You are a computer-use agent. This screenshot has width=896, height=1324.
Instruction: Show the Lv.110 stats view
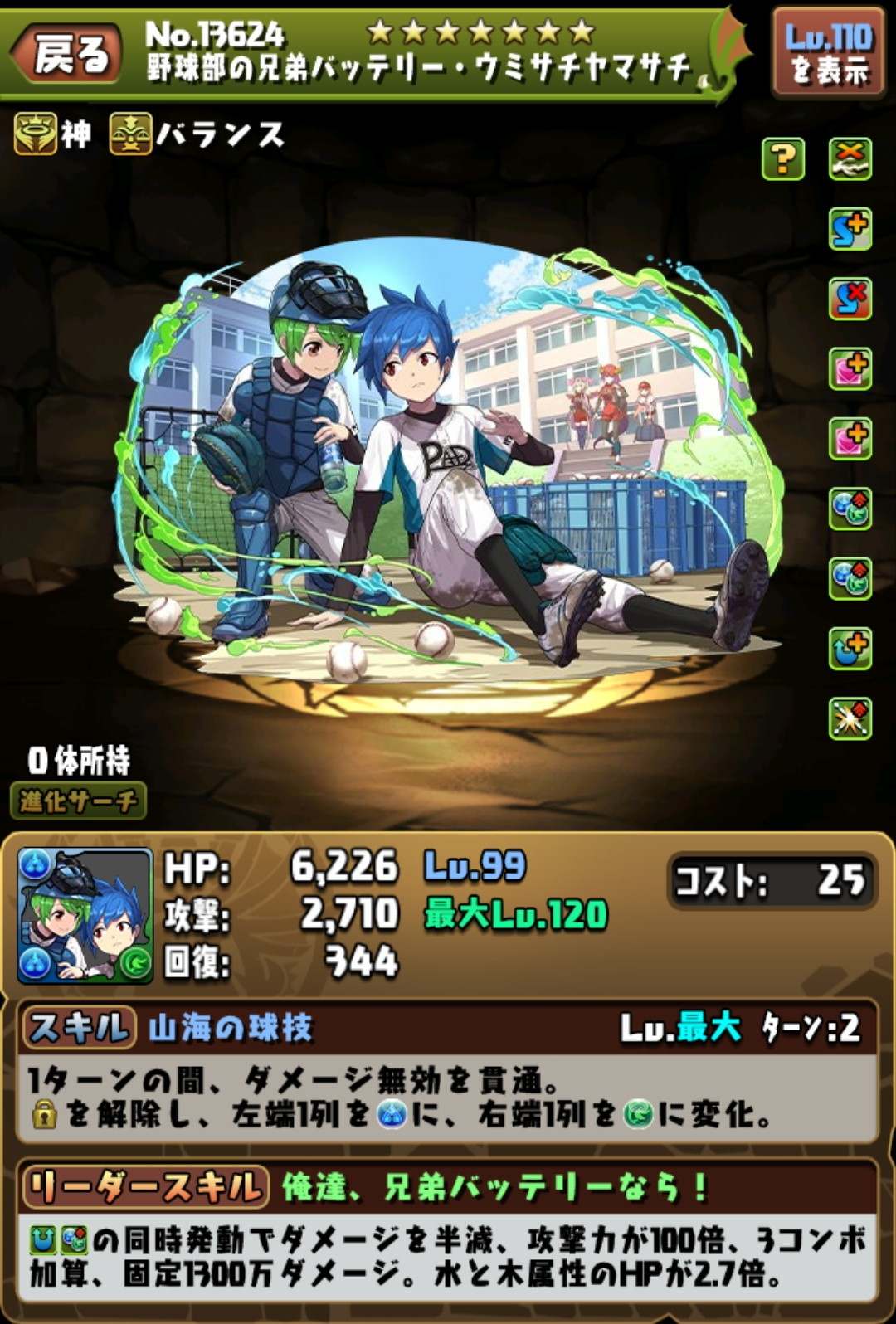pyautogui.click(x=828, y=53)
